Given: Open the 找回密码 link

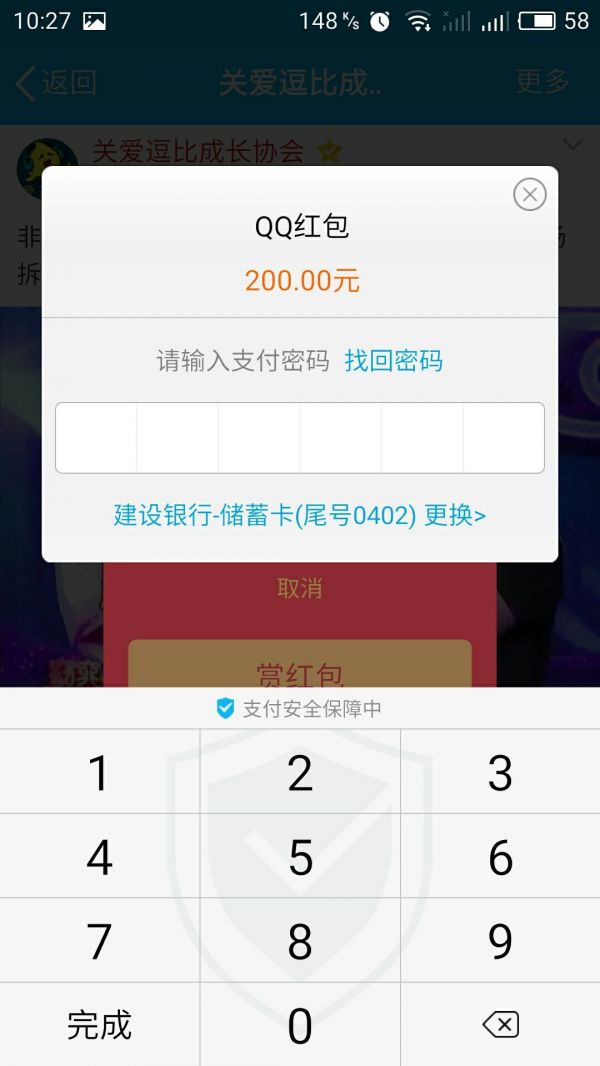Looking at the screenshot, I should coord(393,361).
